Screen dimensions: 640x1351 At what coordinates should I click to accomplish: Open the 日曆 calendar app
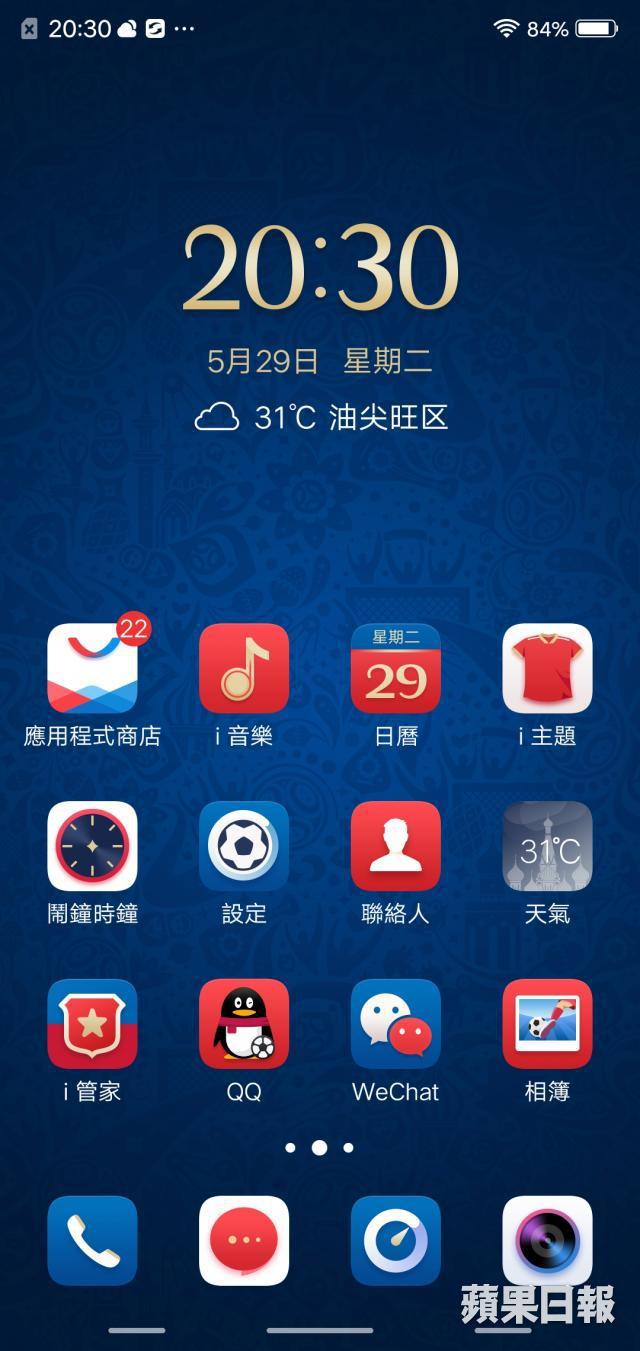click(396, 668)
